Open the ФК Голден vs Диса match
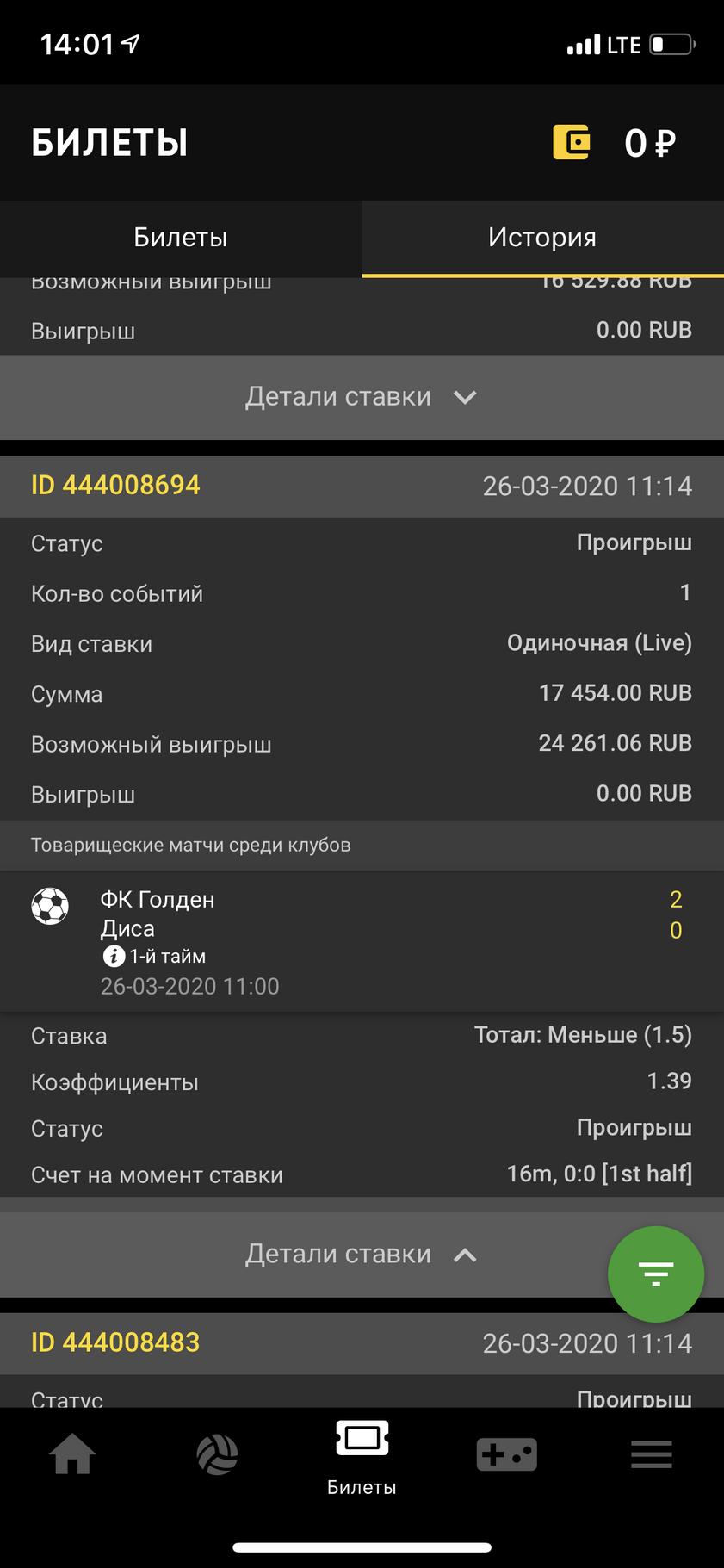This screenshot has height=1568, width=724. pyautogui.click(x=362, y=941)
